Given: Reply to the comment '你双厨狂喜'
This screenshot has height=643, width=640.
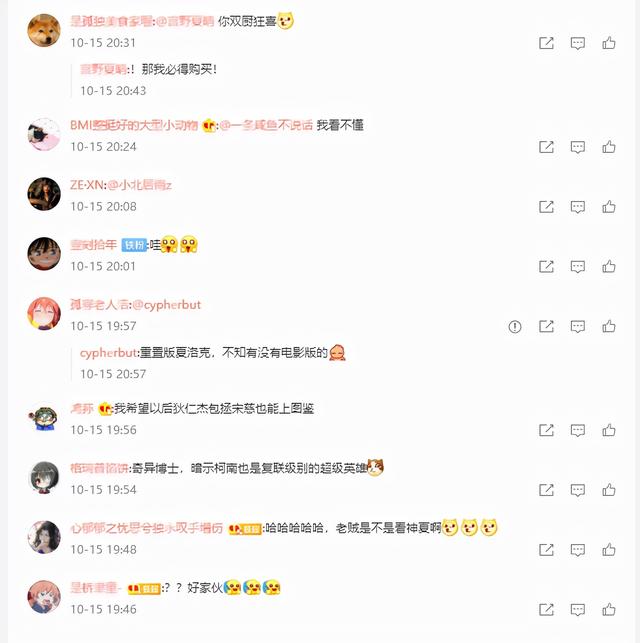Looking at the screenshot, I should point(577,43).
